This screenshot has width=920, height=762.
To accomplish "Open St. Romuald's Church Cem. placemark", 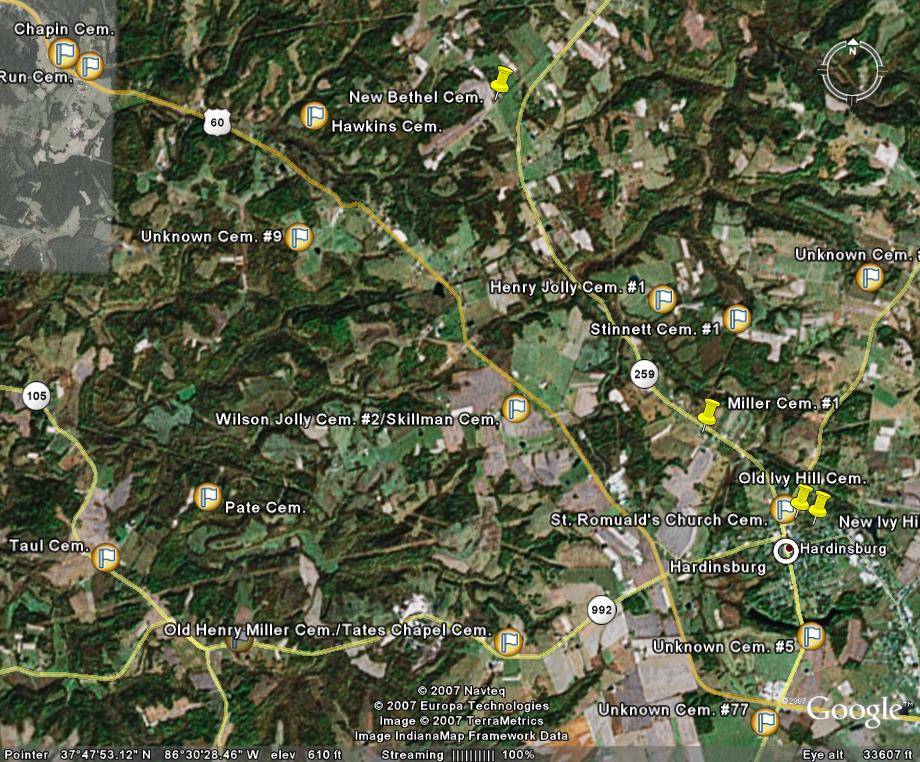I will [785, 511].
